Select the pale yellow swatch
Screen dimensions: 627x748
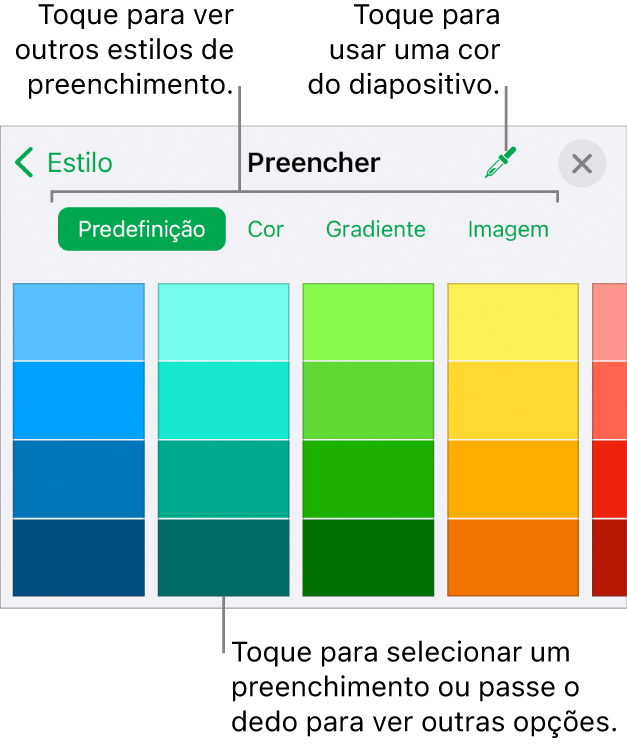pyautogui.click(x=513, y=322)
